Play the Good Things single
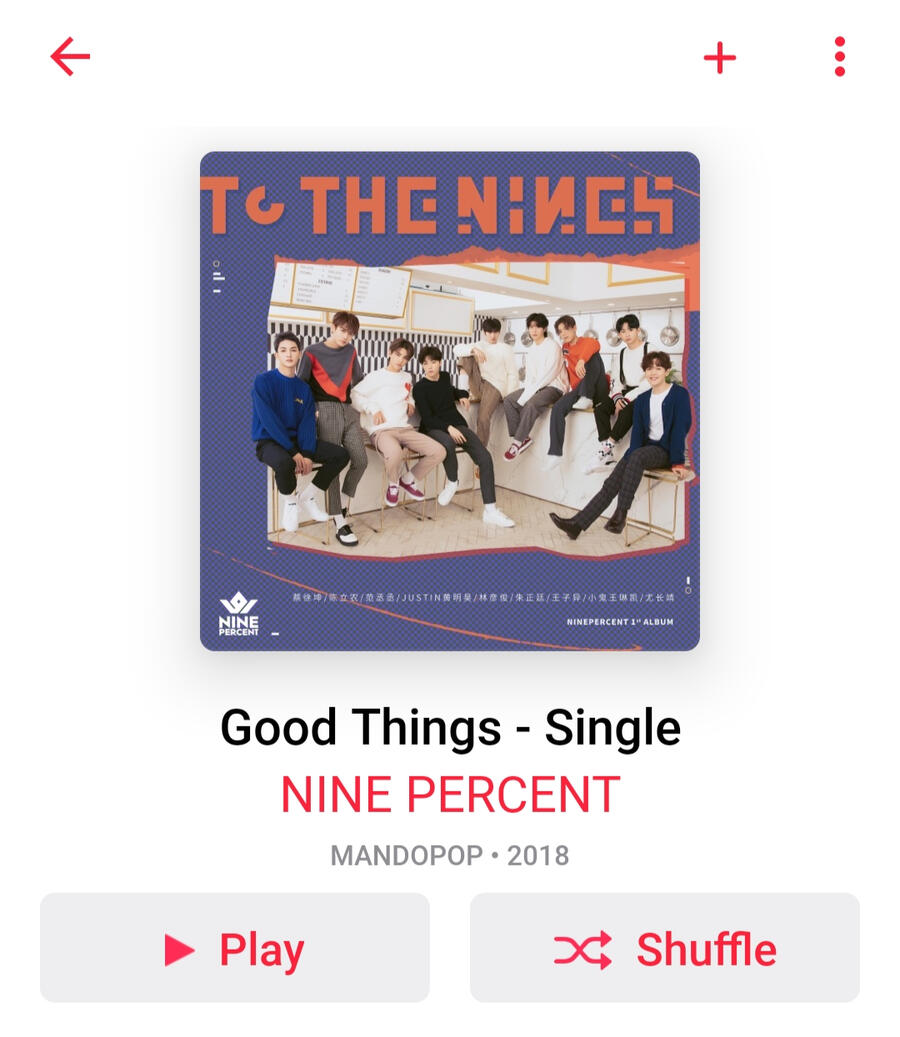Viewport: 900px width, 1037px height. 235,948
